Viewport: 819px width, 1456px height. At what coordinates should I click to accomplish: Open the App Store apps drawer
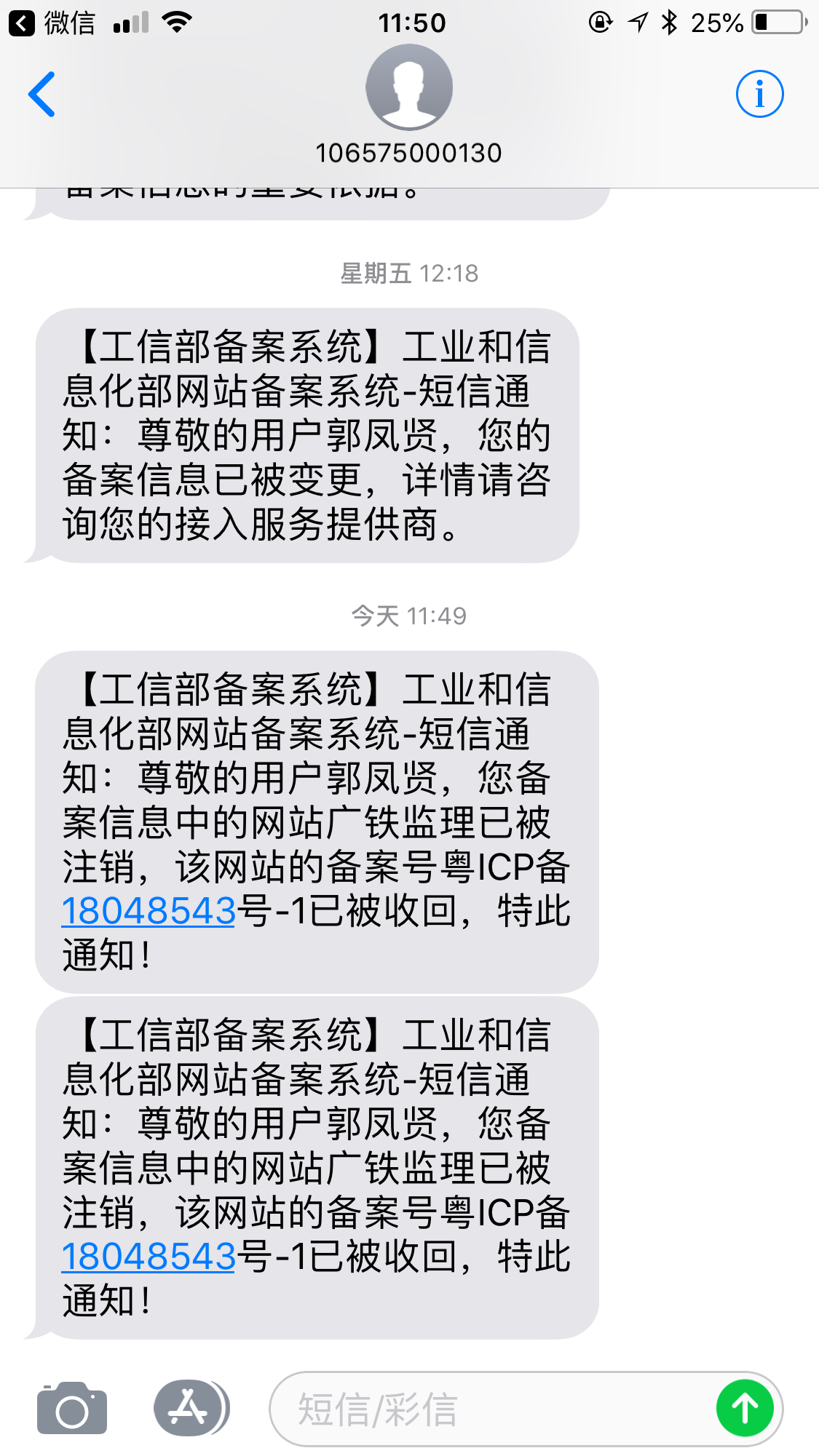pyautogui.click(x=190, y=1408)
